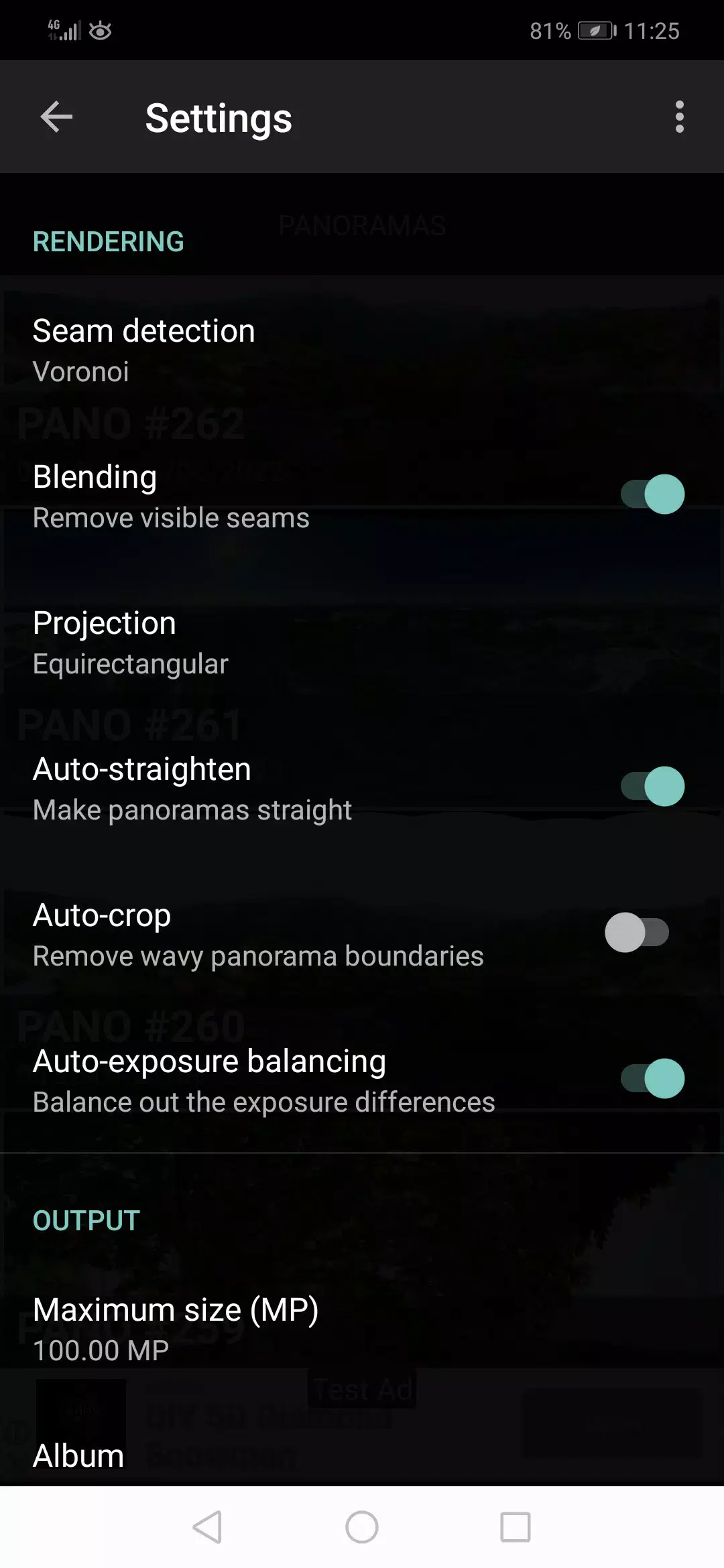This screenshot has height=1568, width=724.
Task: Open the Album setting
Action: click(78, 1454)
